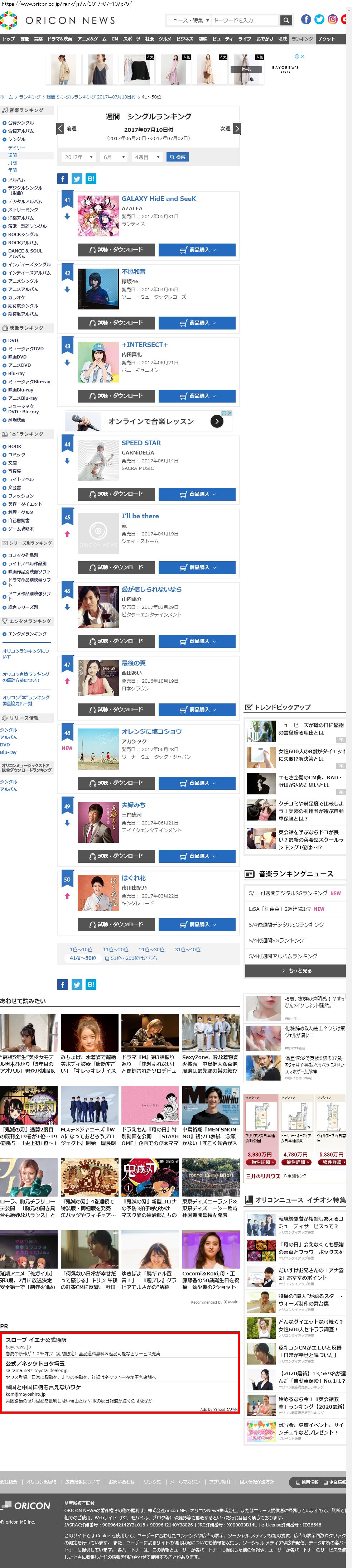Viewport: 352px width, 1568px height.
Task: Open the 音楽 tab in top navigation
Action: point(38,38)
